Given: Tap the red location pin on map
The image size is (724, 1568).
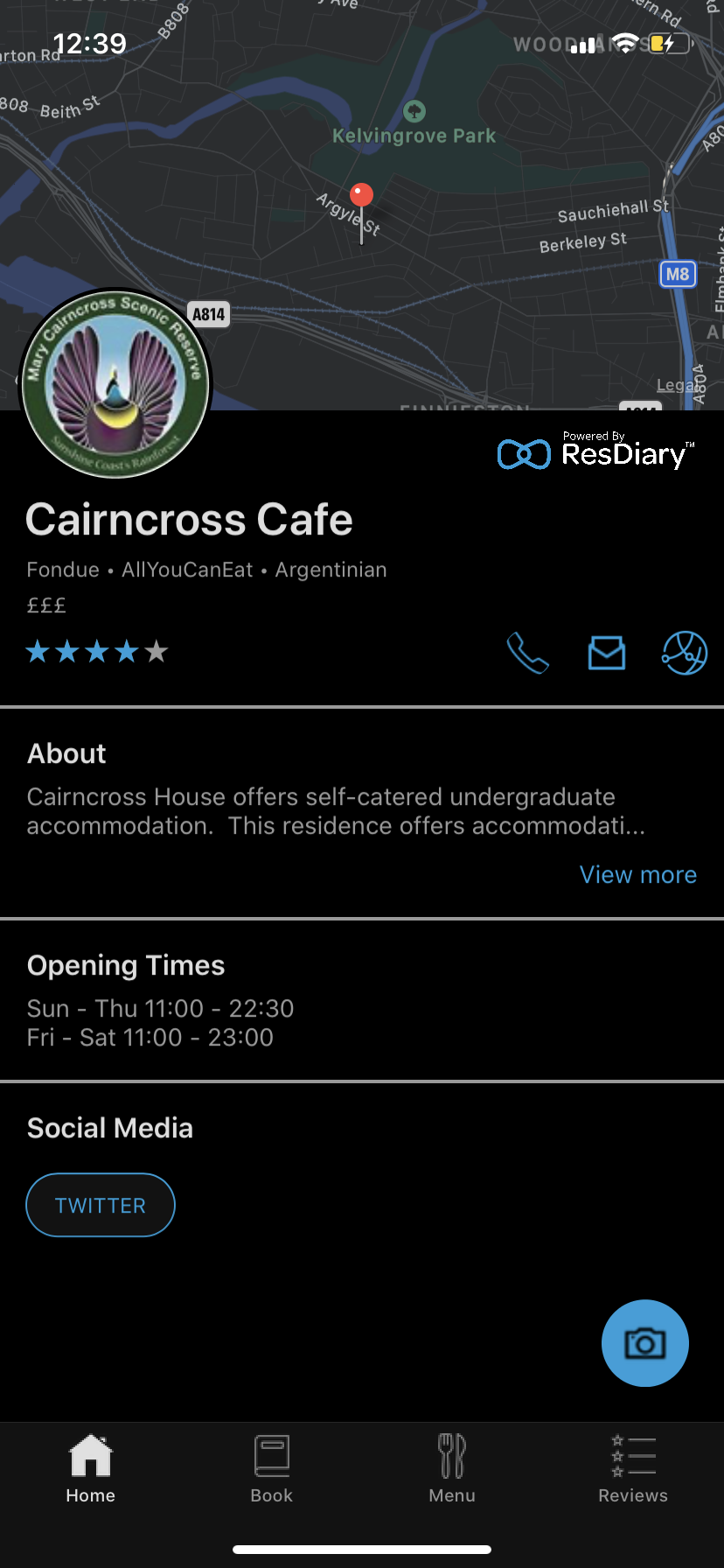Looking at the screenshot, I should 361,196.
